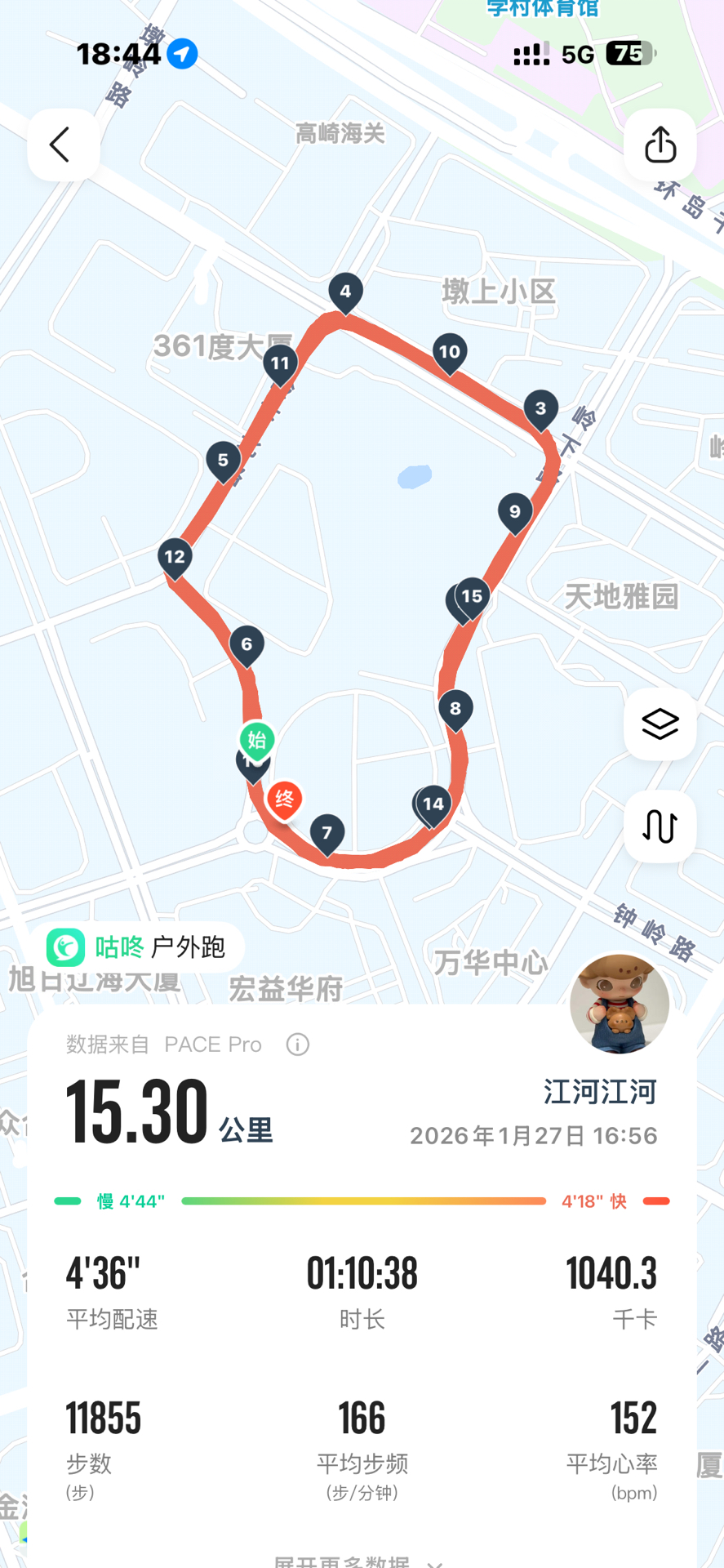This screenshot has width=724, height=1568.
Task: Go back to the previous screen
Action: click(x=63, y=145)
